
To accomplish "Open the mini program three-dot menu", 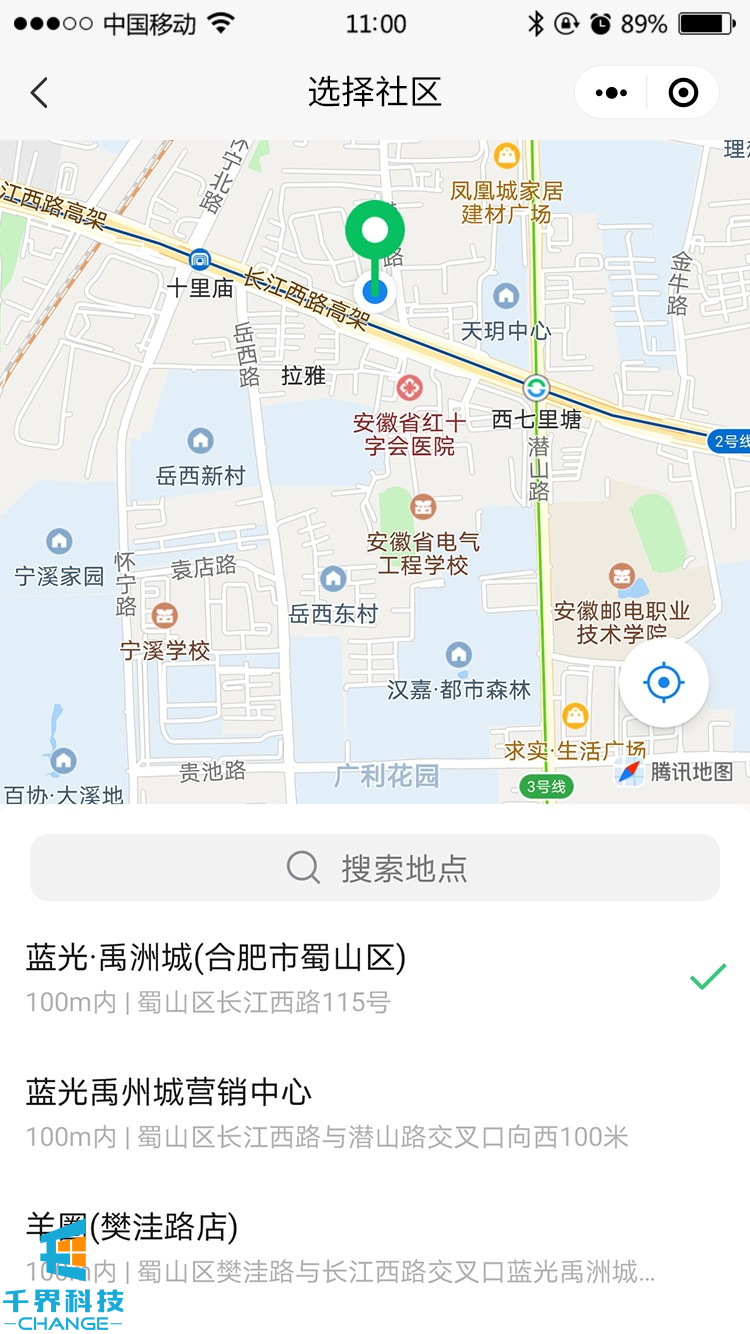I will pyautogui.click(x=611, y=93).
